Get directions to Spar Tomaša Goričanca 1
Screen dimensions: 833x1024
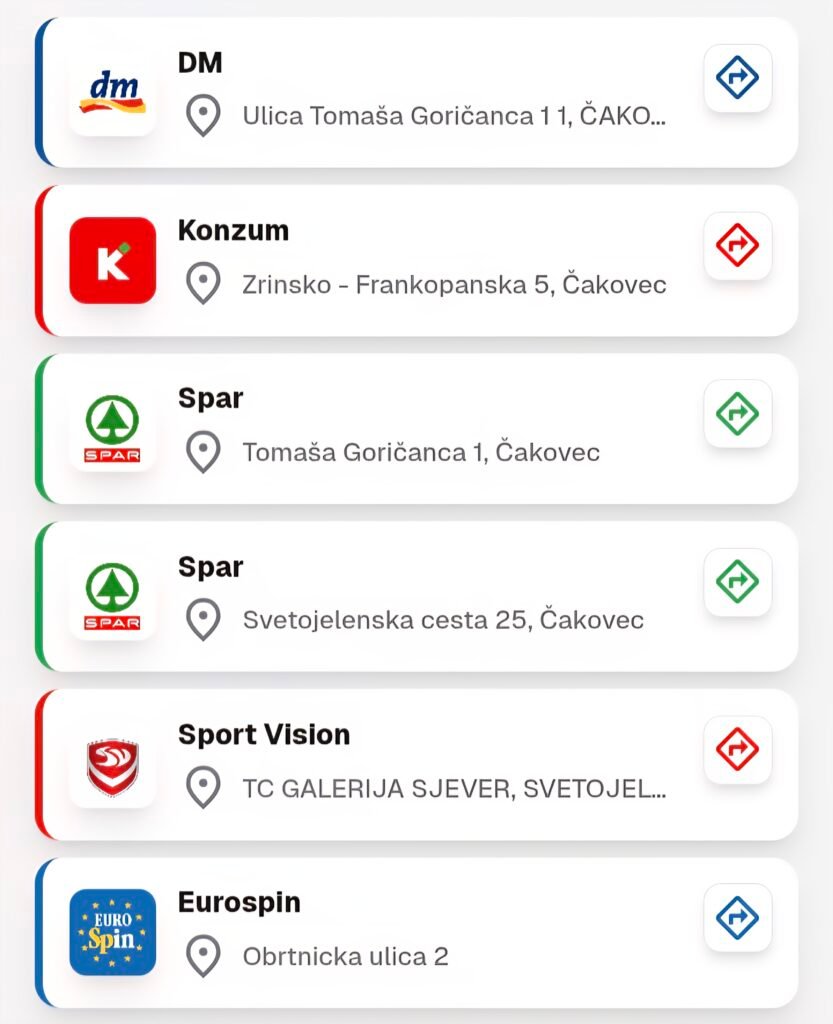click(x=738, y=414)
